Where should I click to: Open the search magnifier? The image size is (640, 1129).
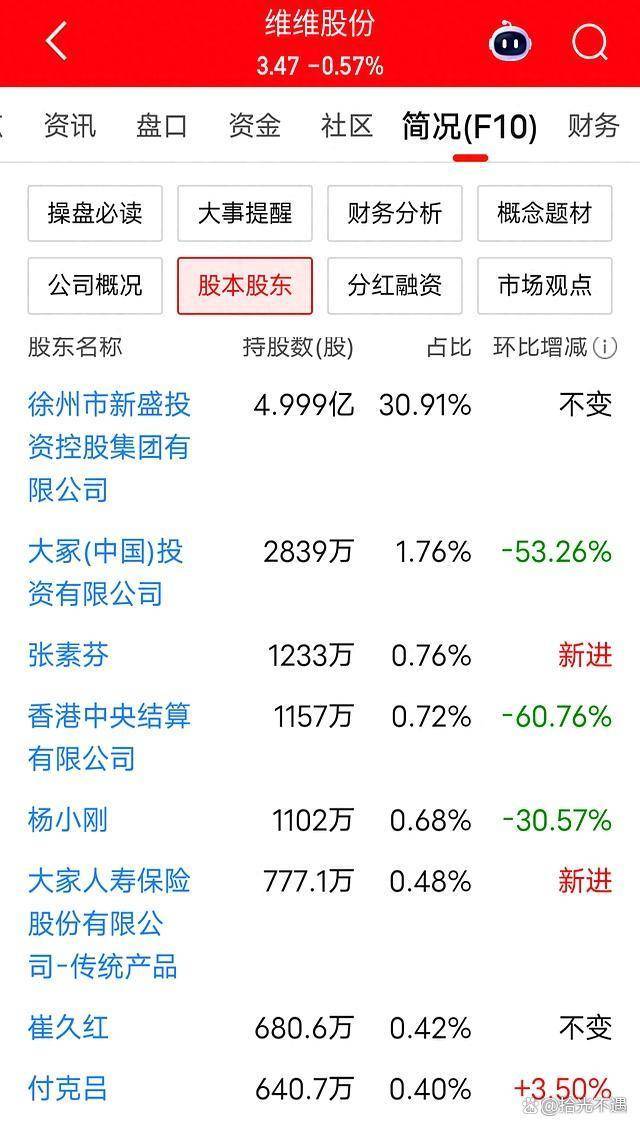589,42
